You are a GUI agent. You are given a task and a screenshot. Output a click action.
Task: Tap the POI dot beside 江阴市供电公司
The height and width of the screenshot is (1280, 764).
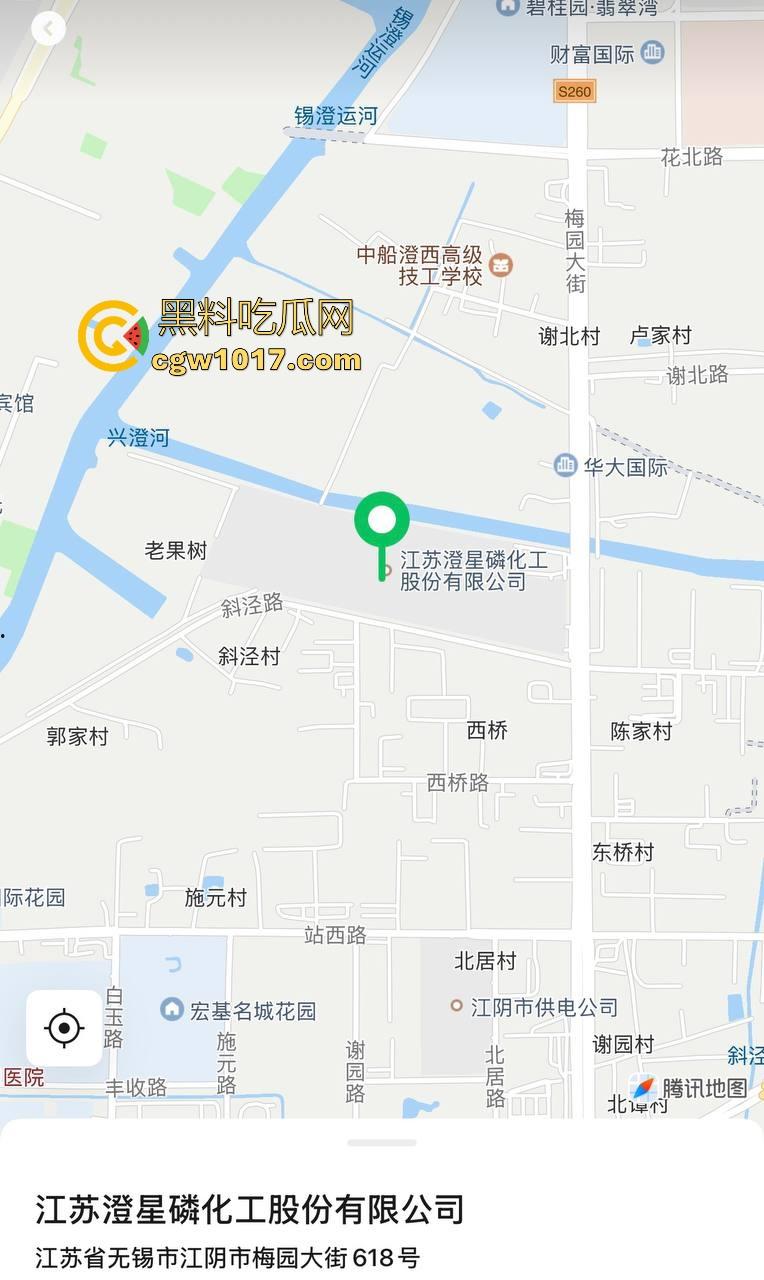[456, 1008]
